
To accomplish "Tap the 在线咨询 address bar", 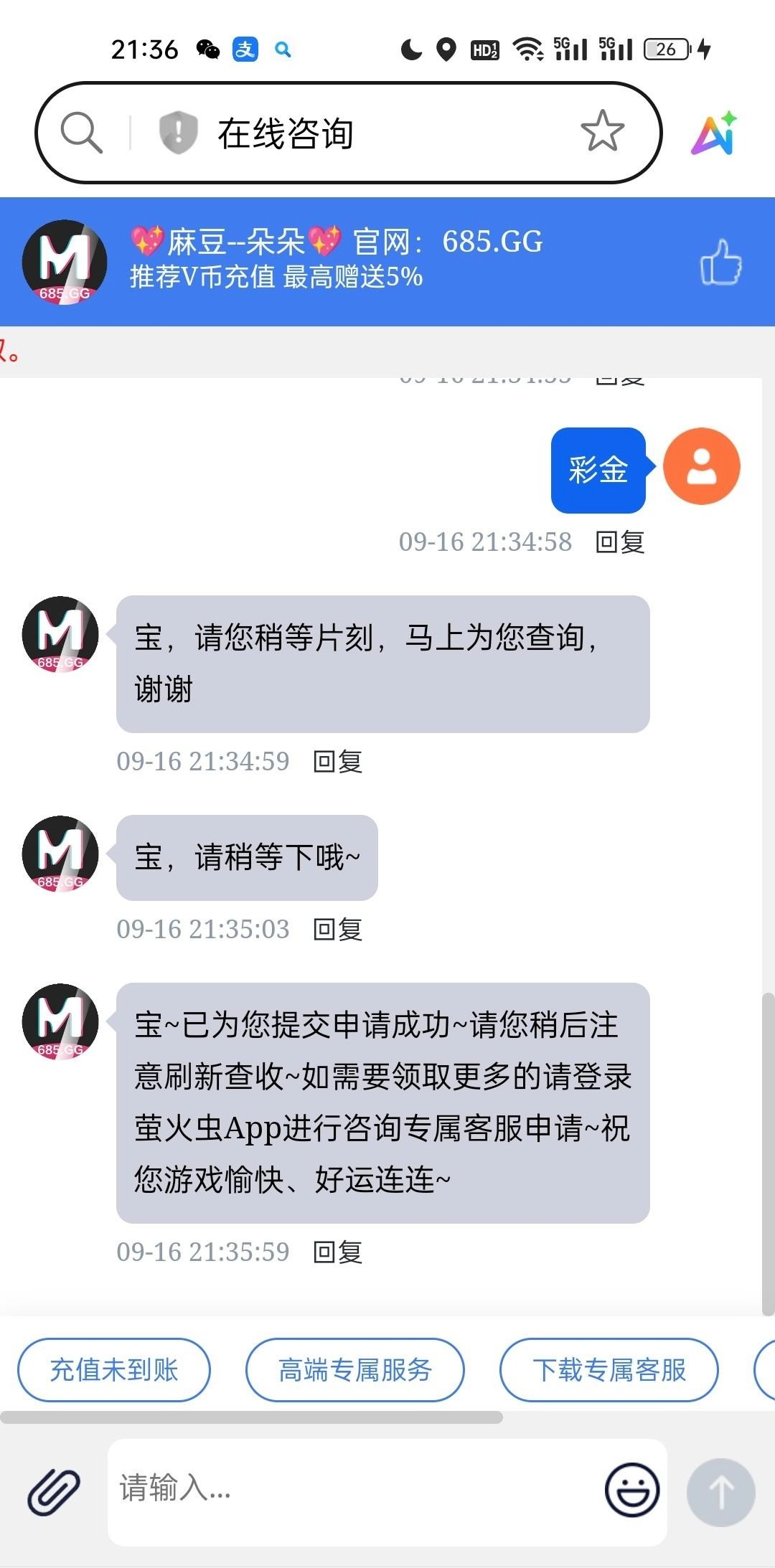I will [373, 133].
